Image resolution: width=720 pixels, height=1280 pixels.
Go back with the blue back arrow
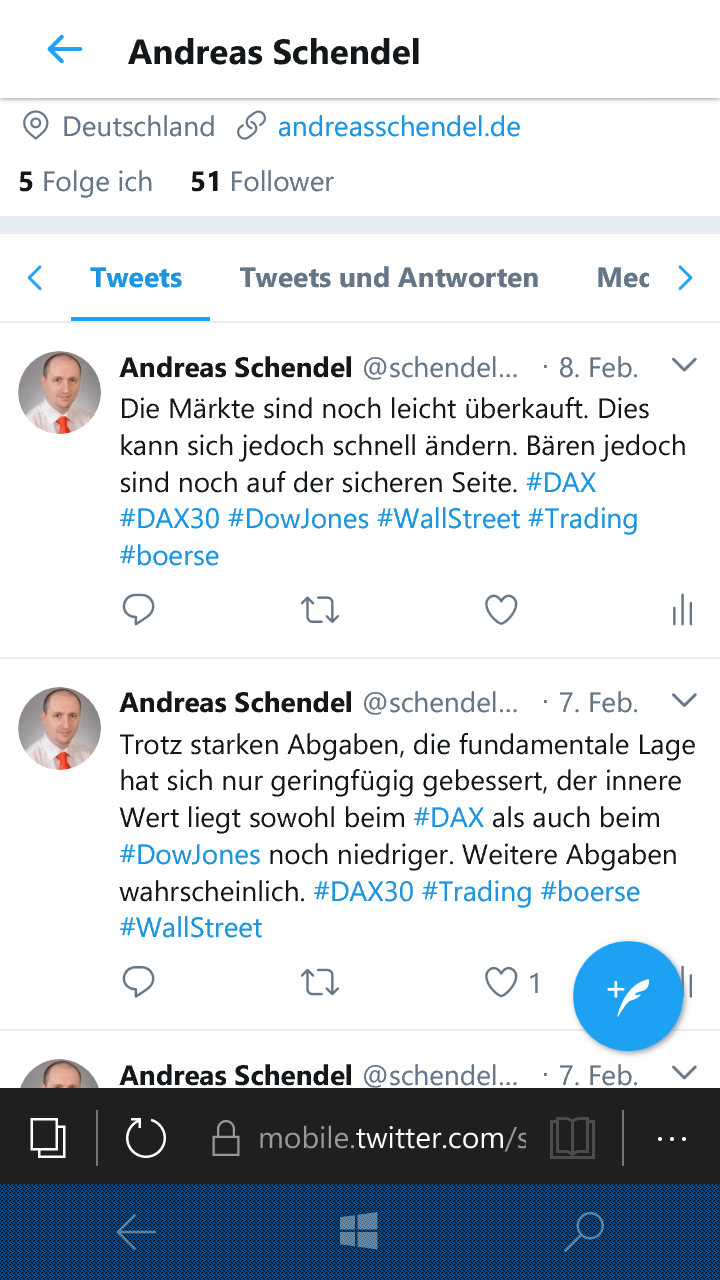[x=64, y=48]
